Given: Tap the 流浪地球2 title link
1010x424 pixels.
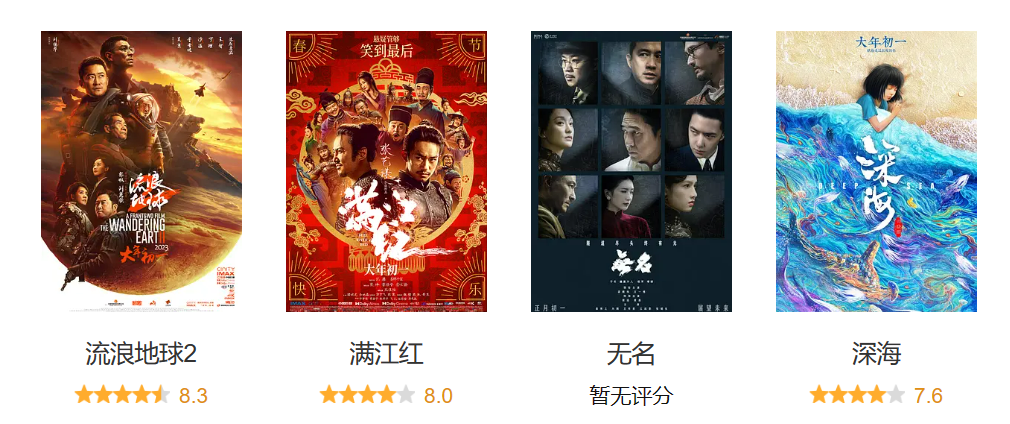Looking at the screenshot, I should (x=141, y=353).
